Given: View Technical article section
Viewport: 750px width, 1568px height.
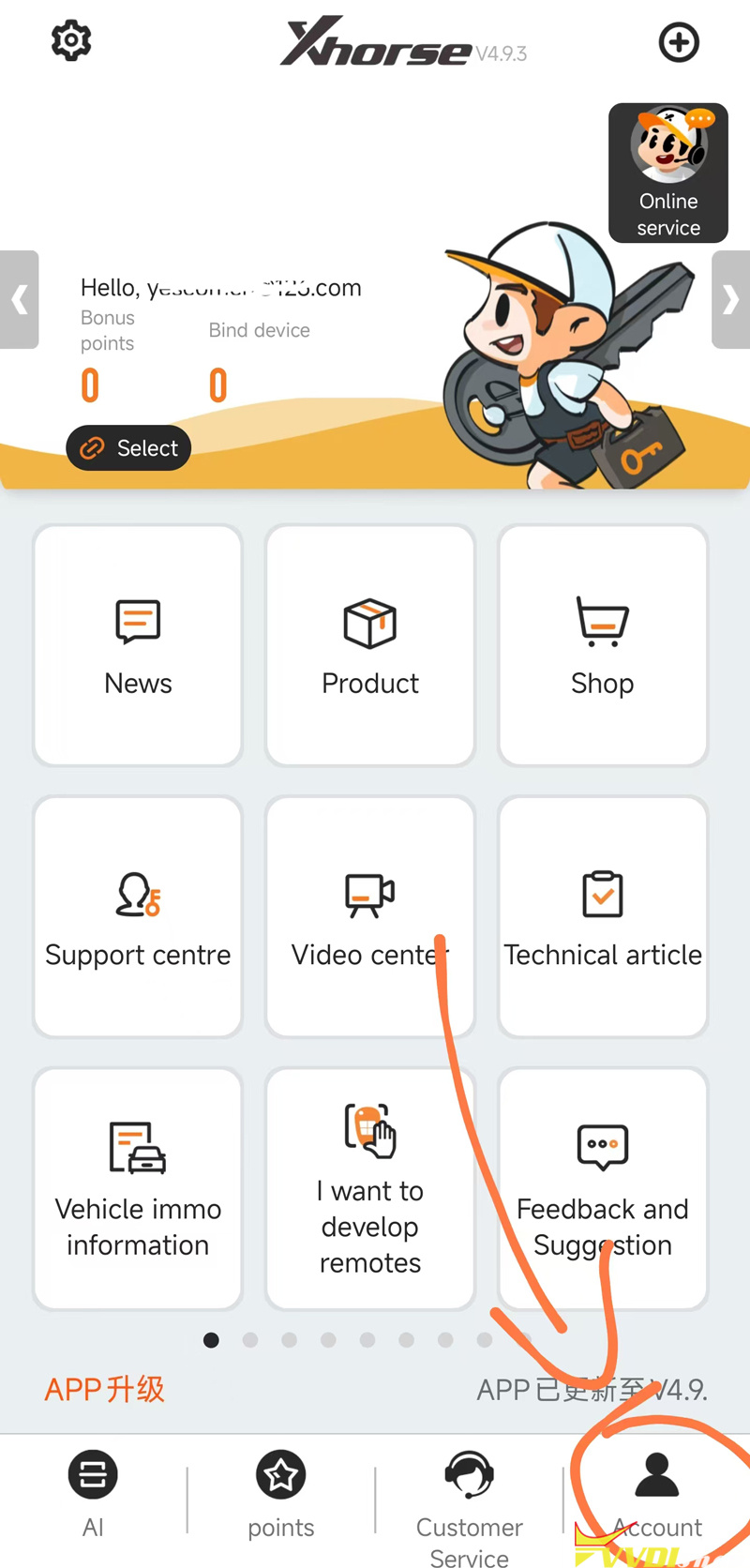Looking at the screenshot, I should pos(602,917).
